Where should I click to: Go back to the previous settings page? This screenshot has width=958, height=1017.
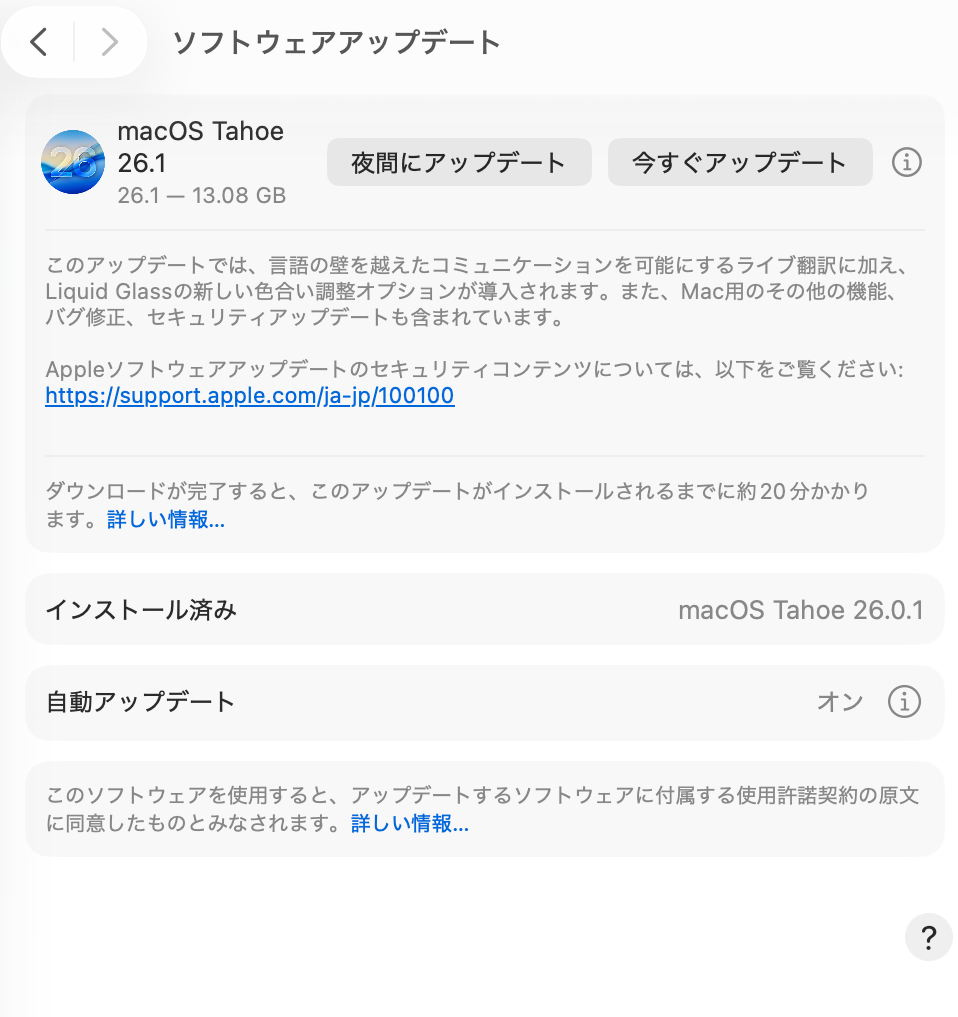[x=39, y=42]
